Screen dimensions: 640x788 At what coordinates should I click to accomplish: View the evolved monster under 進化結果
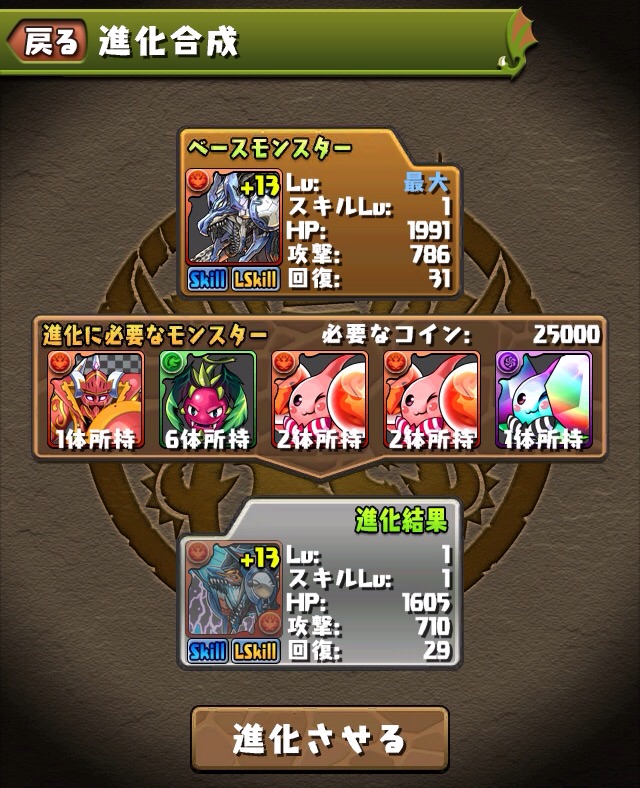(234, 592)
